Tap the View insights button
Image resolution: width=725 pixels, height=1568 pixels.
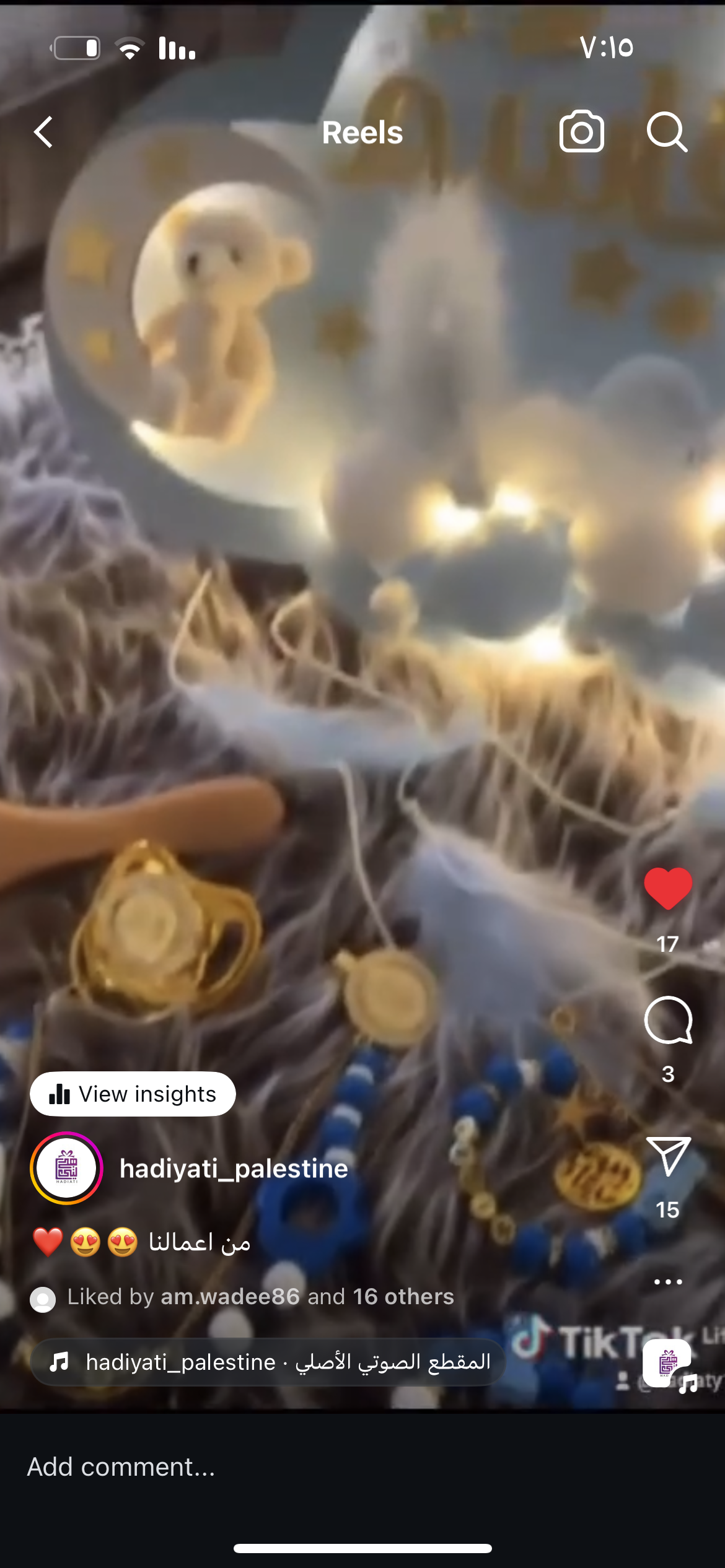point(133,1094)
